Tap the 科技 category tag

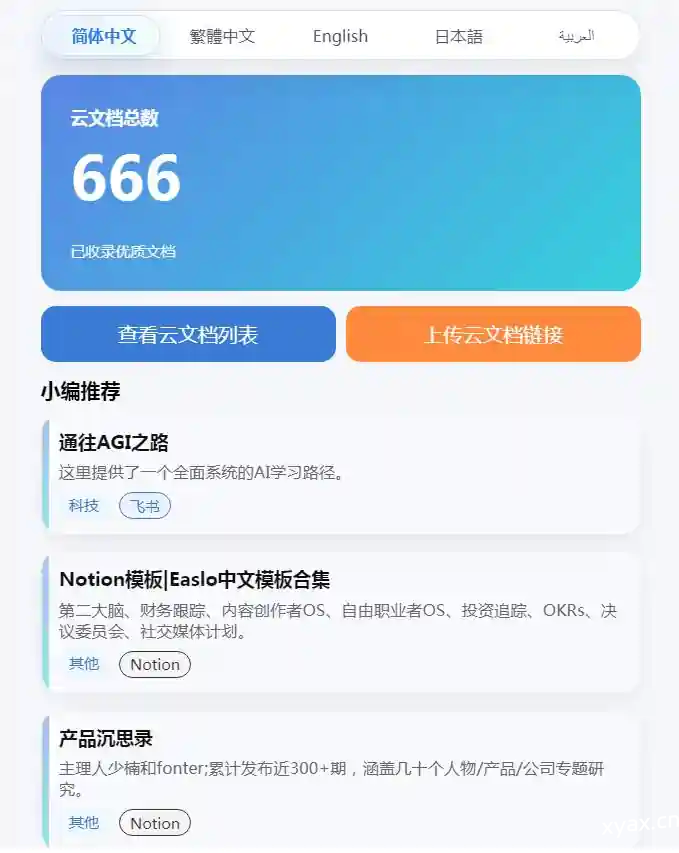pos(84,506)
